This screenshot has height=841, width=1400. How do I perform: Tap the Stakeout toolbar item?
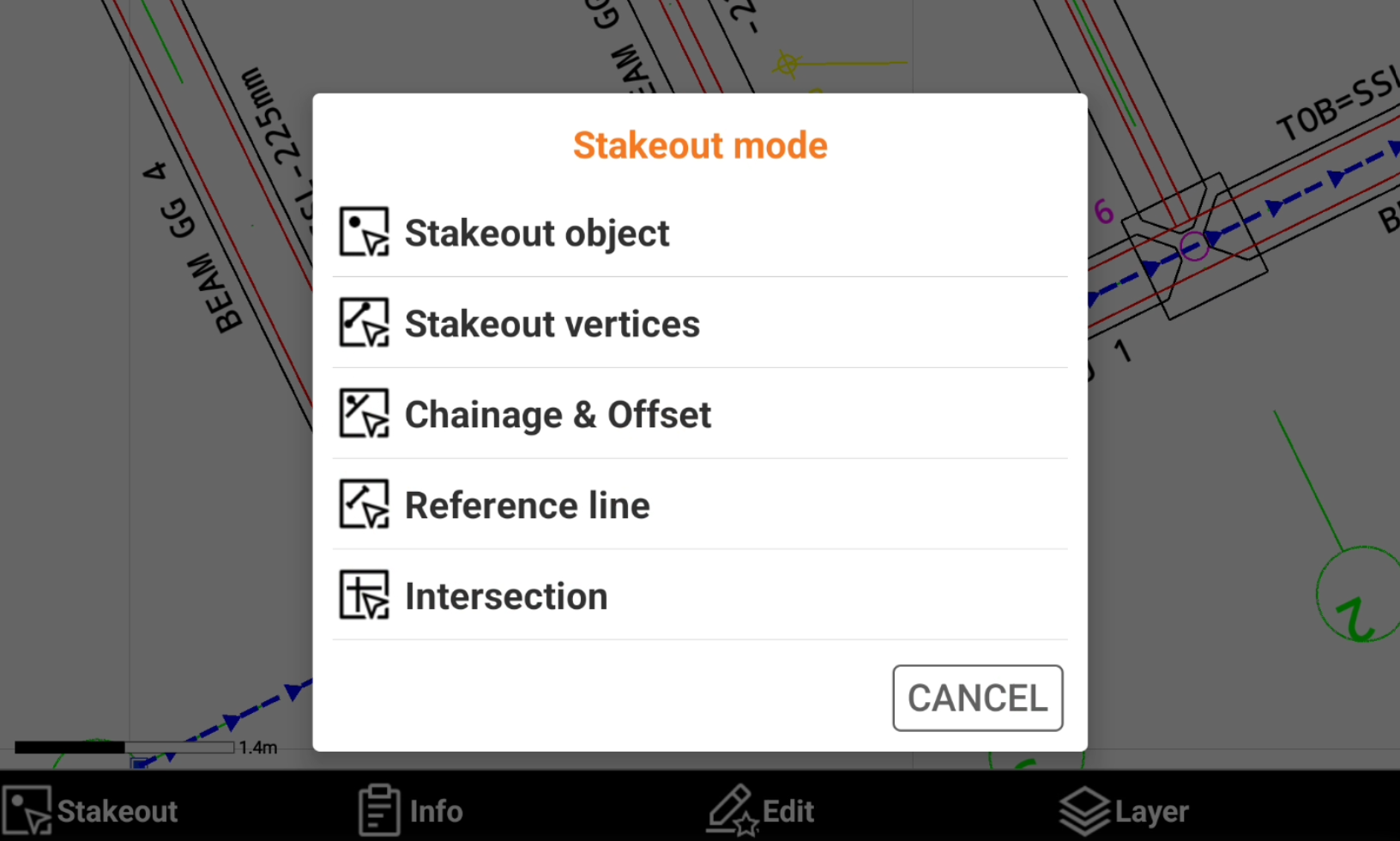pos(91,810)
